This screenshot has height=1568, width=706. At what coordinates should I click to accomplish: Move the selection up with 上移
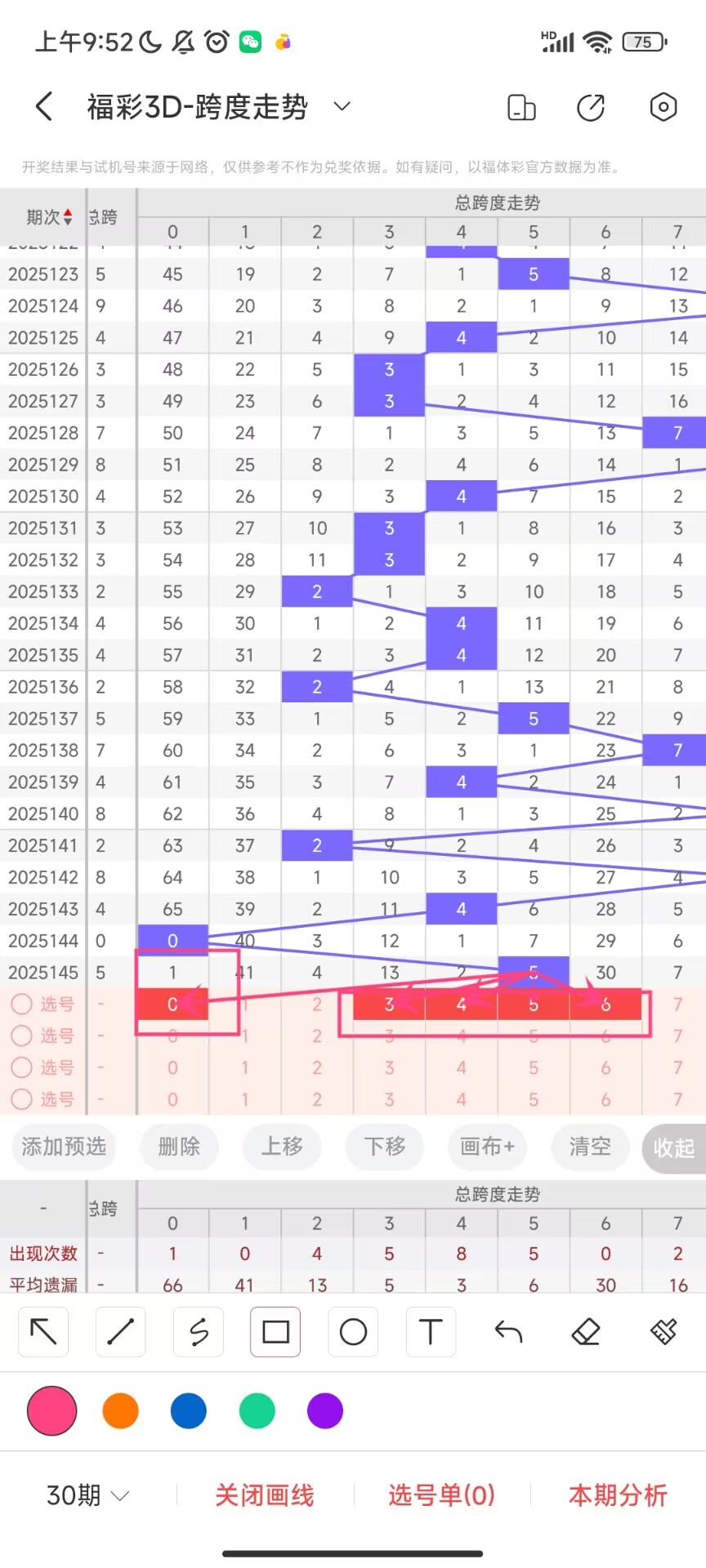(x=282, y=1147)
